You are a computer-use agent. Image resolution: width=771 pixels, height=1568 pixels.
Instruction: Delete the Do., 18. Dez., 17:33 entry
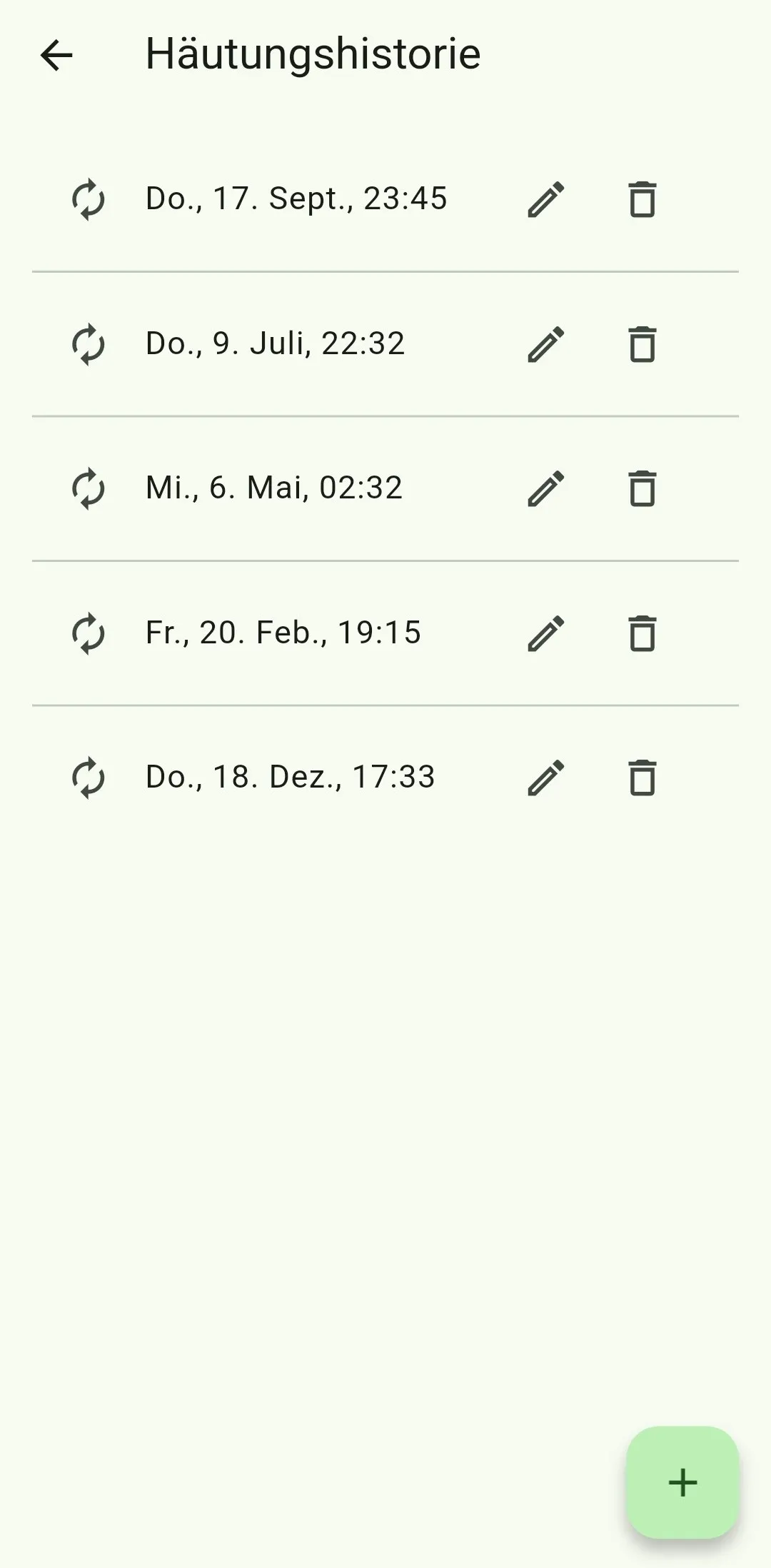click(642, 778)
